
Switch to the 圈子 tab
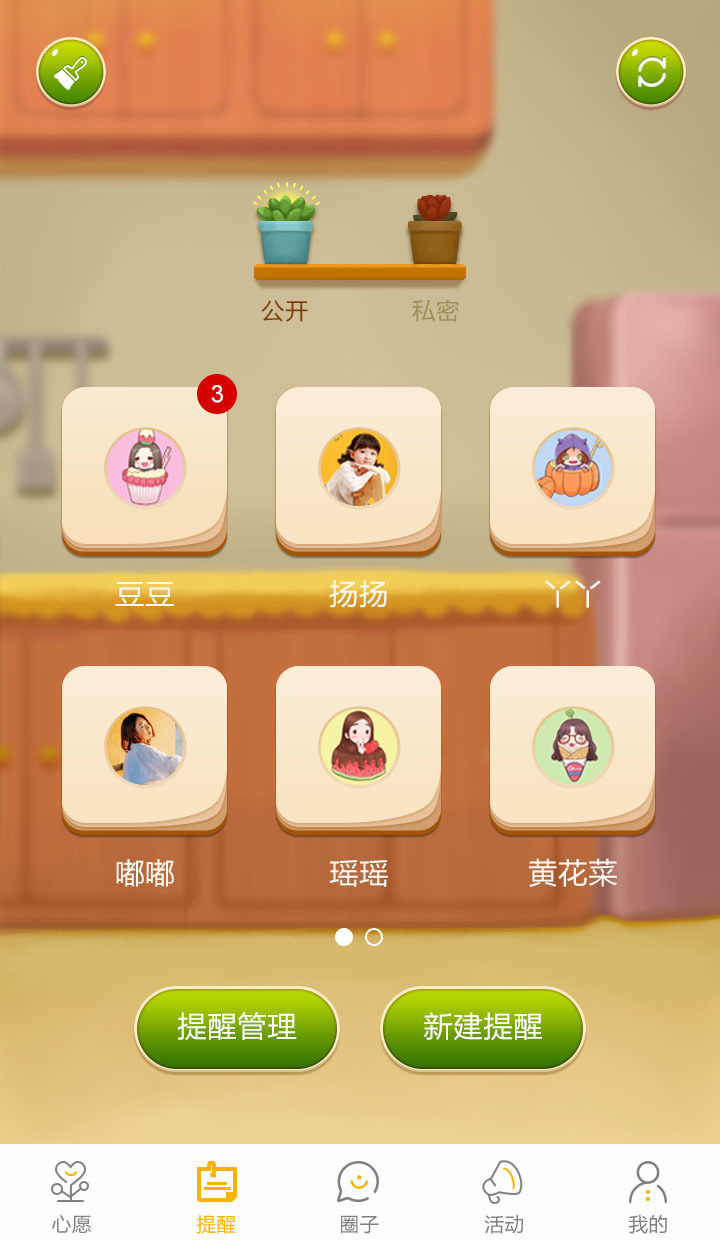coord(359,1196)
